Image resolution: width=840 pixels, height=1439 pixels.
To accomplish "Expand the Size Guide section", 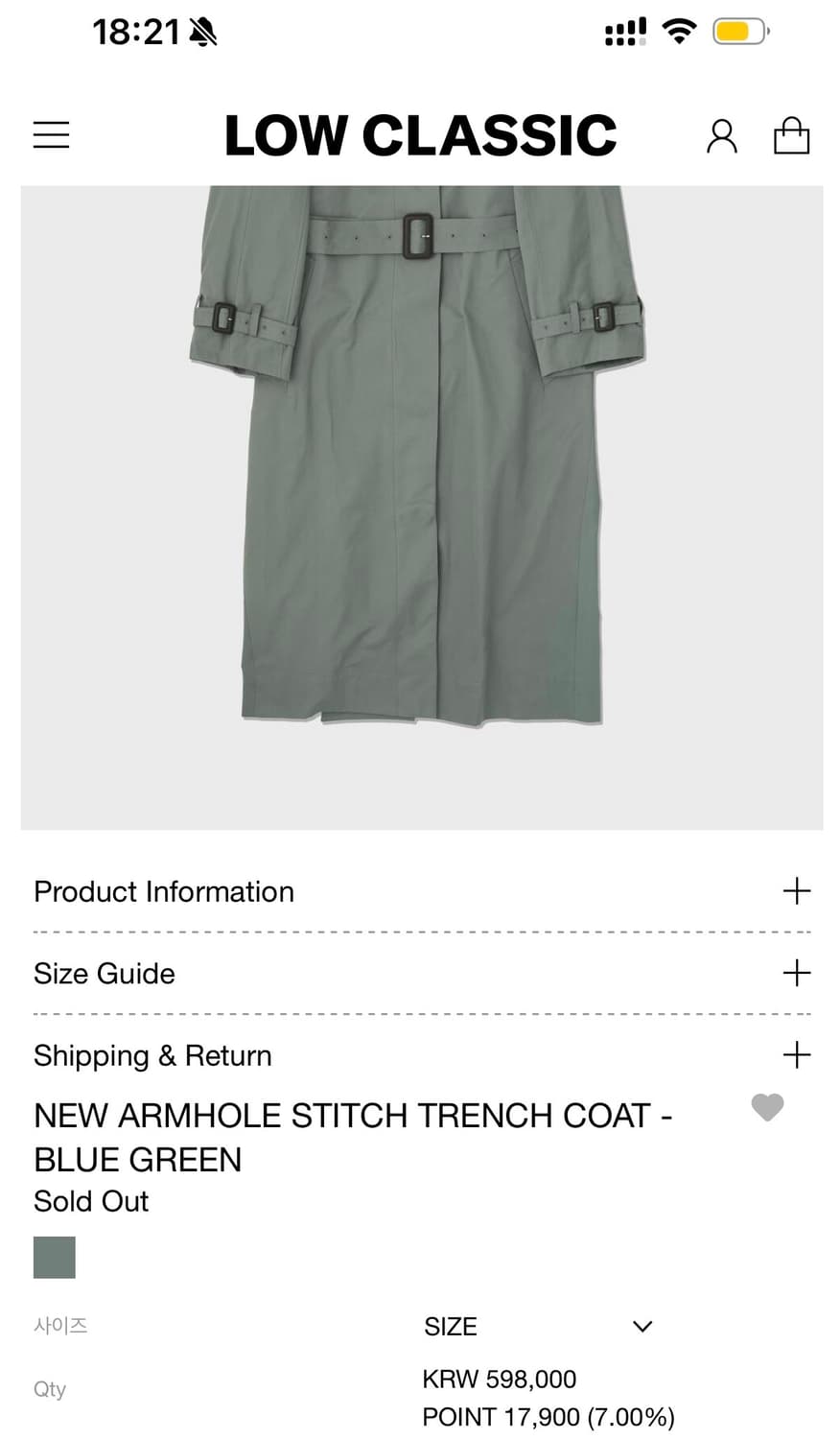I will (x=796, y=973).
